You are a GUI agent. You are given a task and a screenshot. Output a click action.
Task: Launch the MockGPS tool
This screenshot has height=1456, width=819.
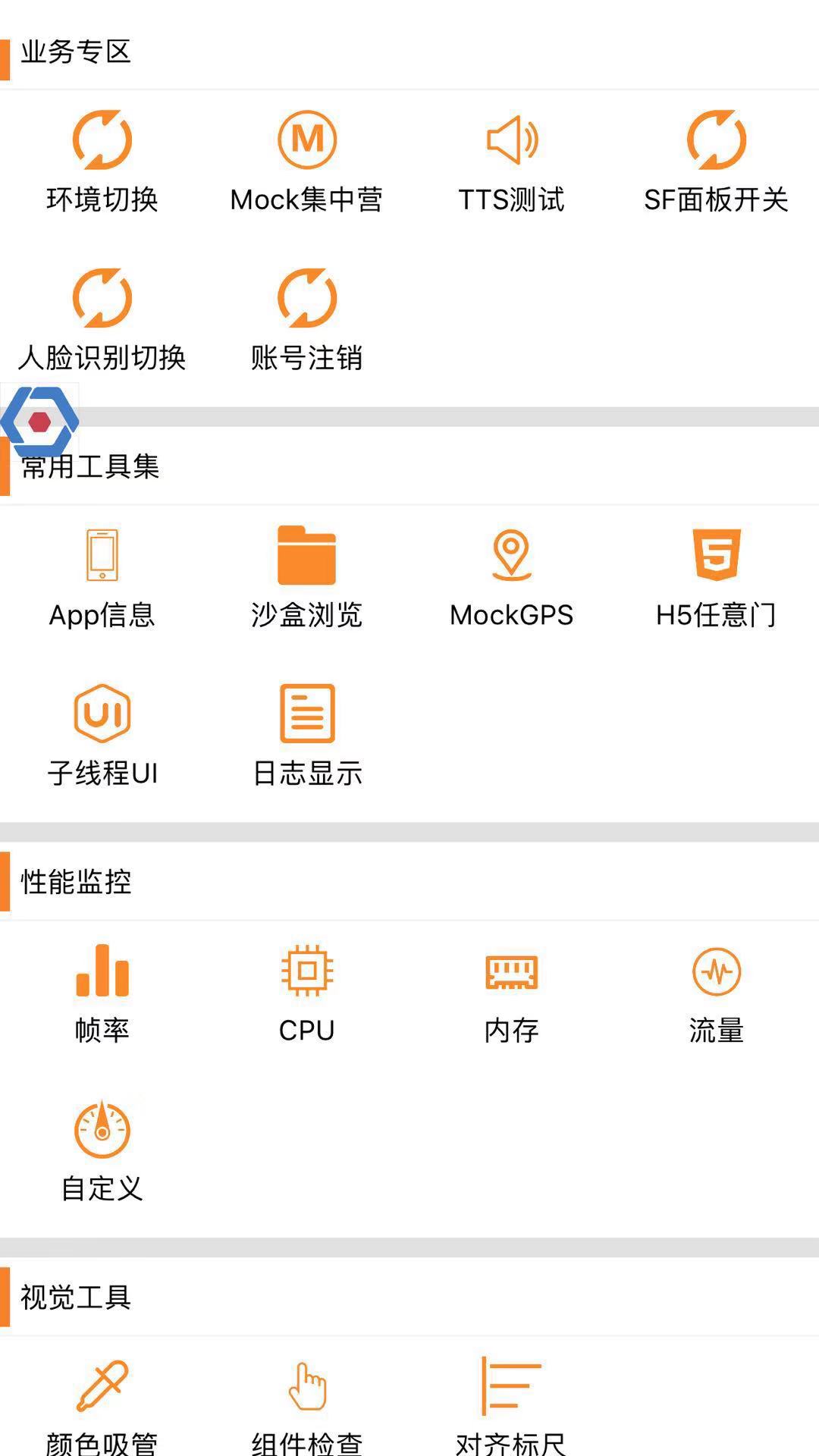tap(512, 578)
